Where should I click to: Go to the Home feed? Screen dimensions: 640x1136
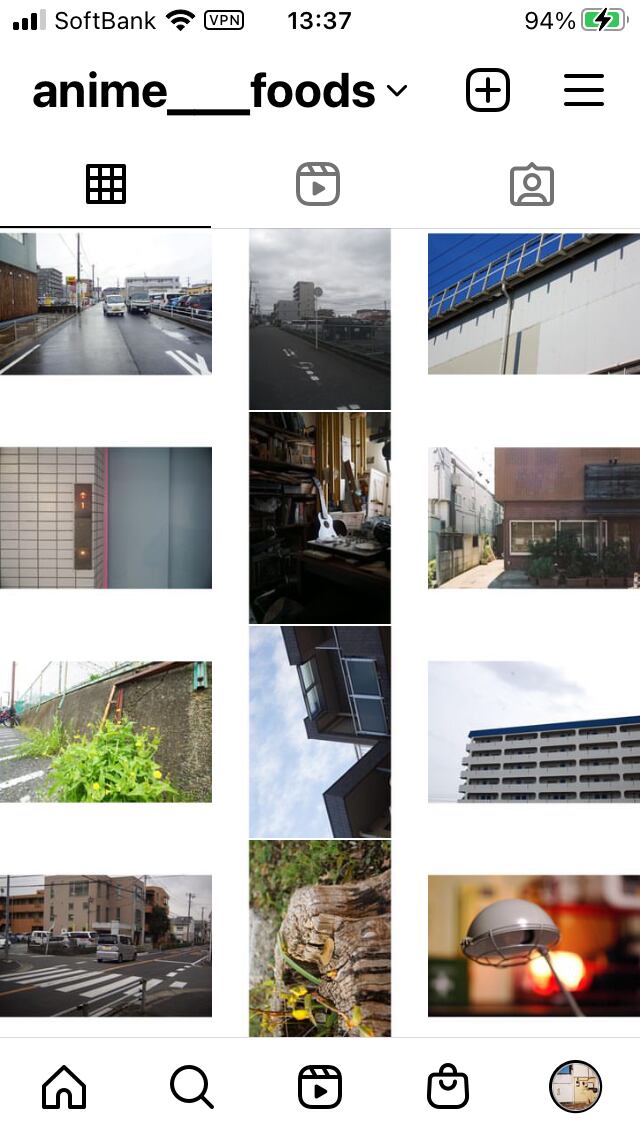coord(64,1087)
